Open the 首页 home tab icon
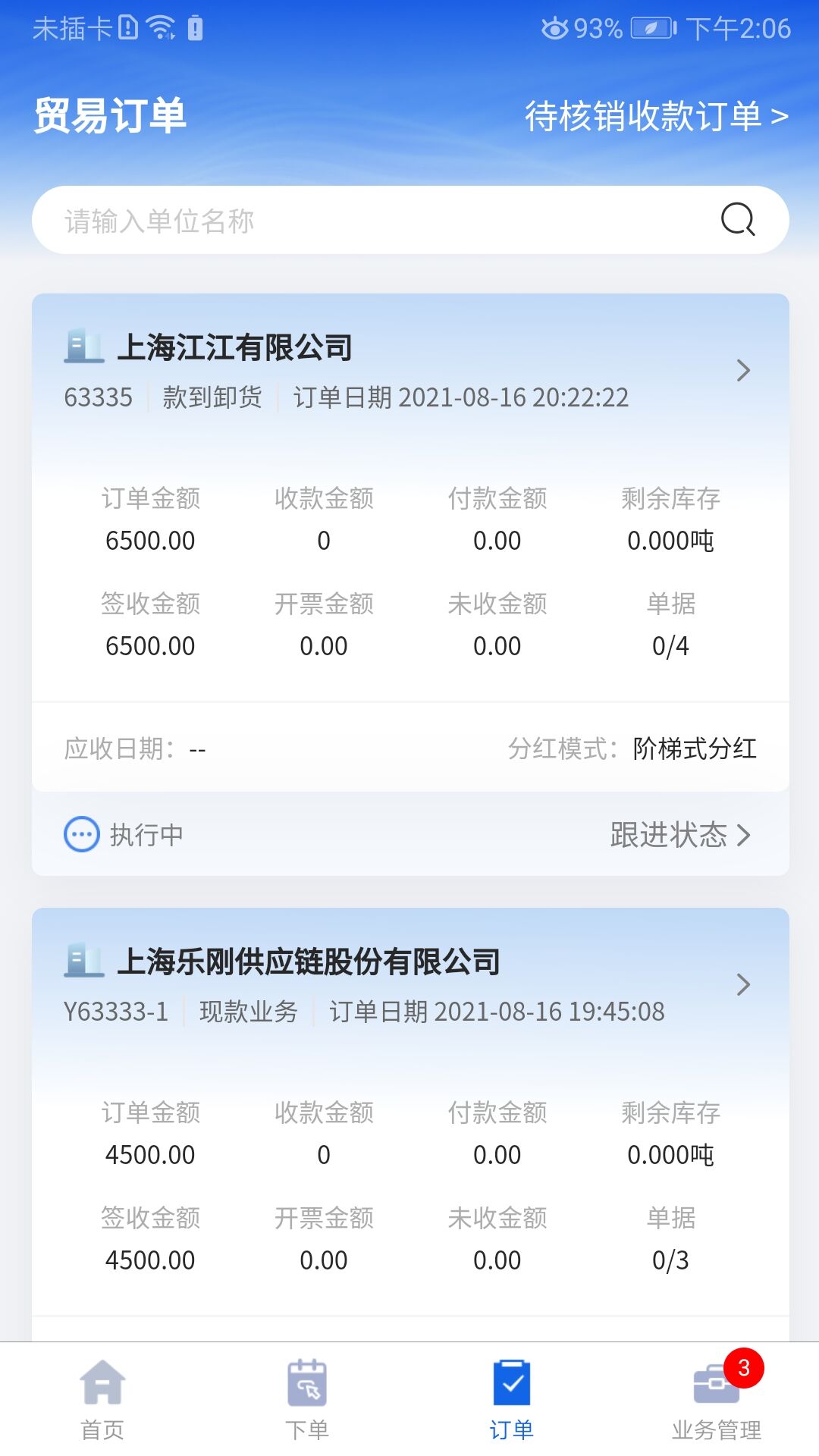The image size is (819, 1456). pos(102,1382)
